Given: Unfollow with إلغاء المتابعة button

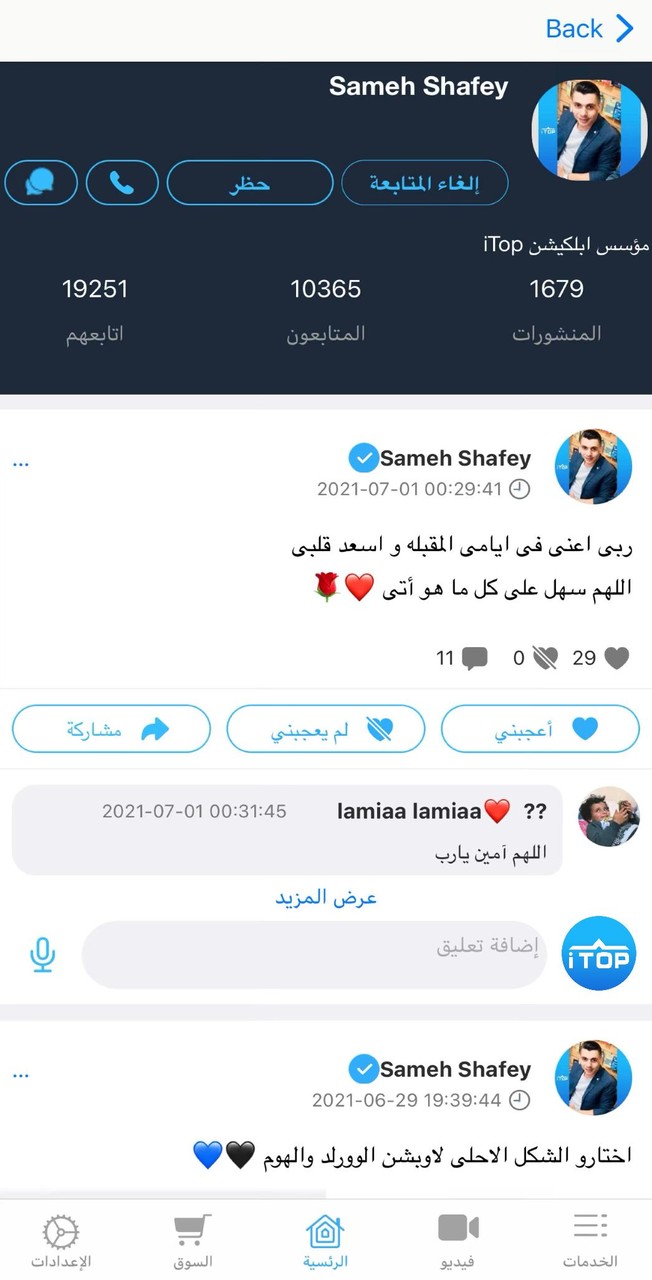Looking at the screenshot, I should (425, 183).
